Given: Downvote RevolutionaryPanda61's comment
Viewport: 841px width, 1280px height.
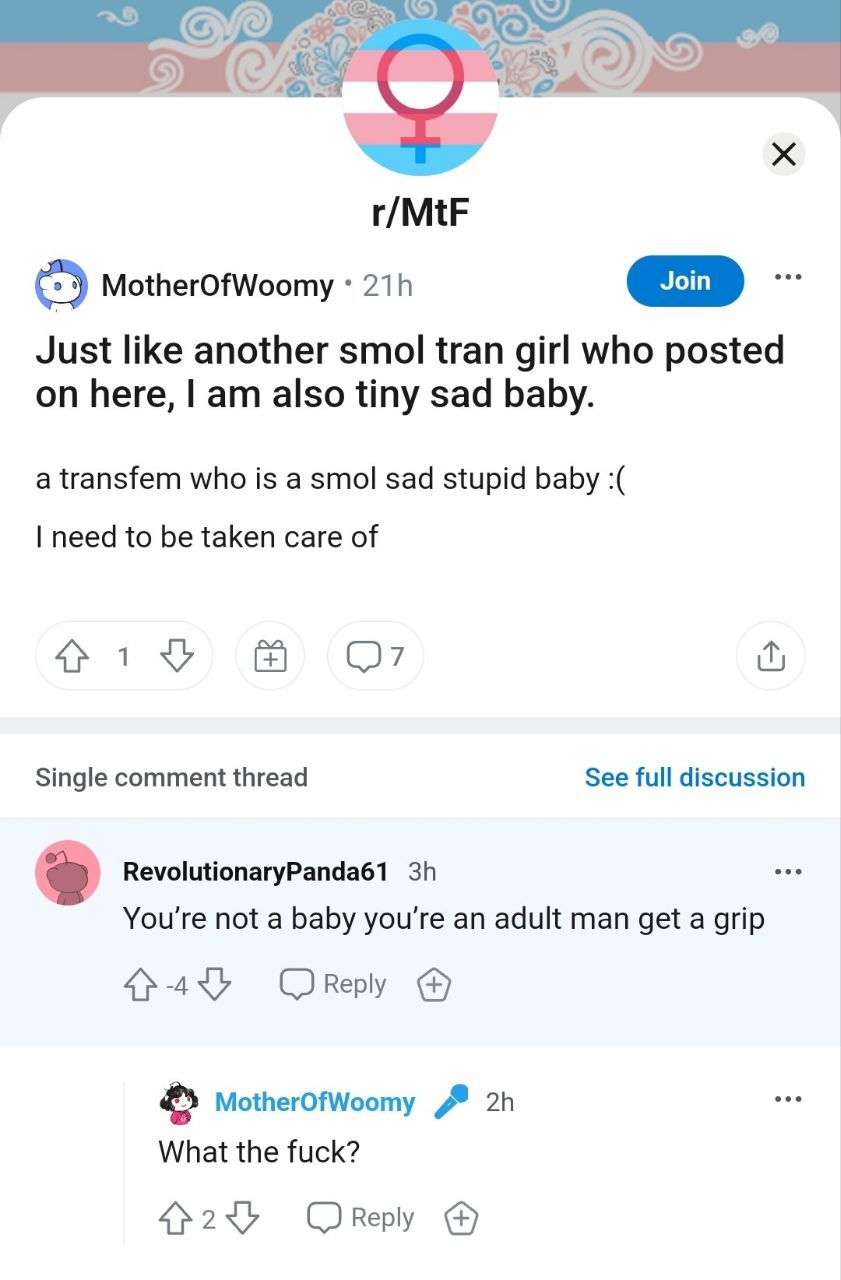Looking at the screenshot, I should [215, 985].
